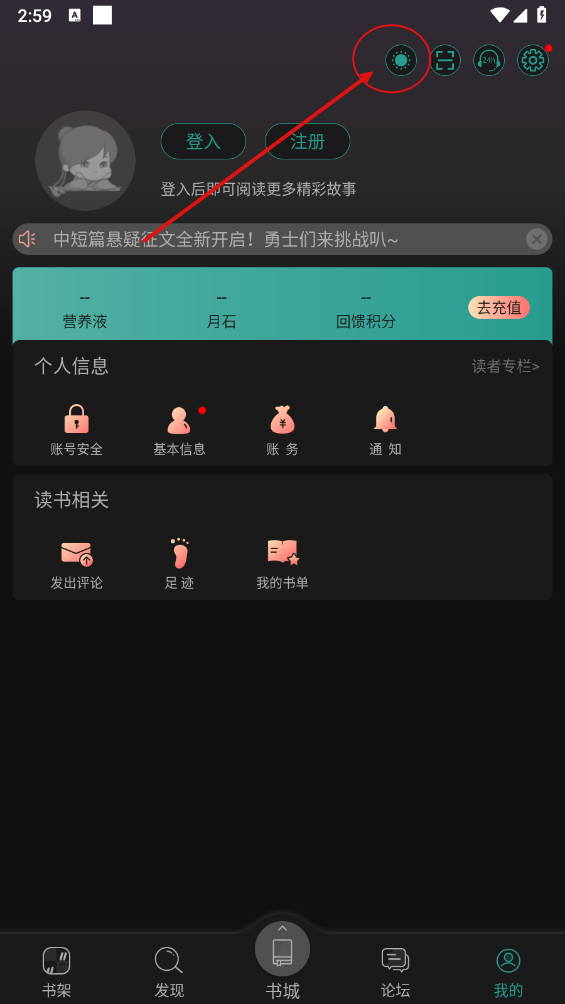Open 账号安全 account security
This screenshot has height=1004, width=565.
[77, 430]
